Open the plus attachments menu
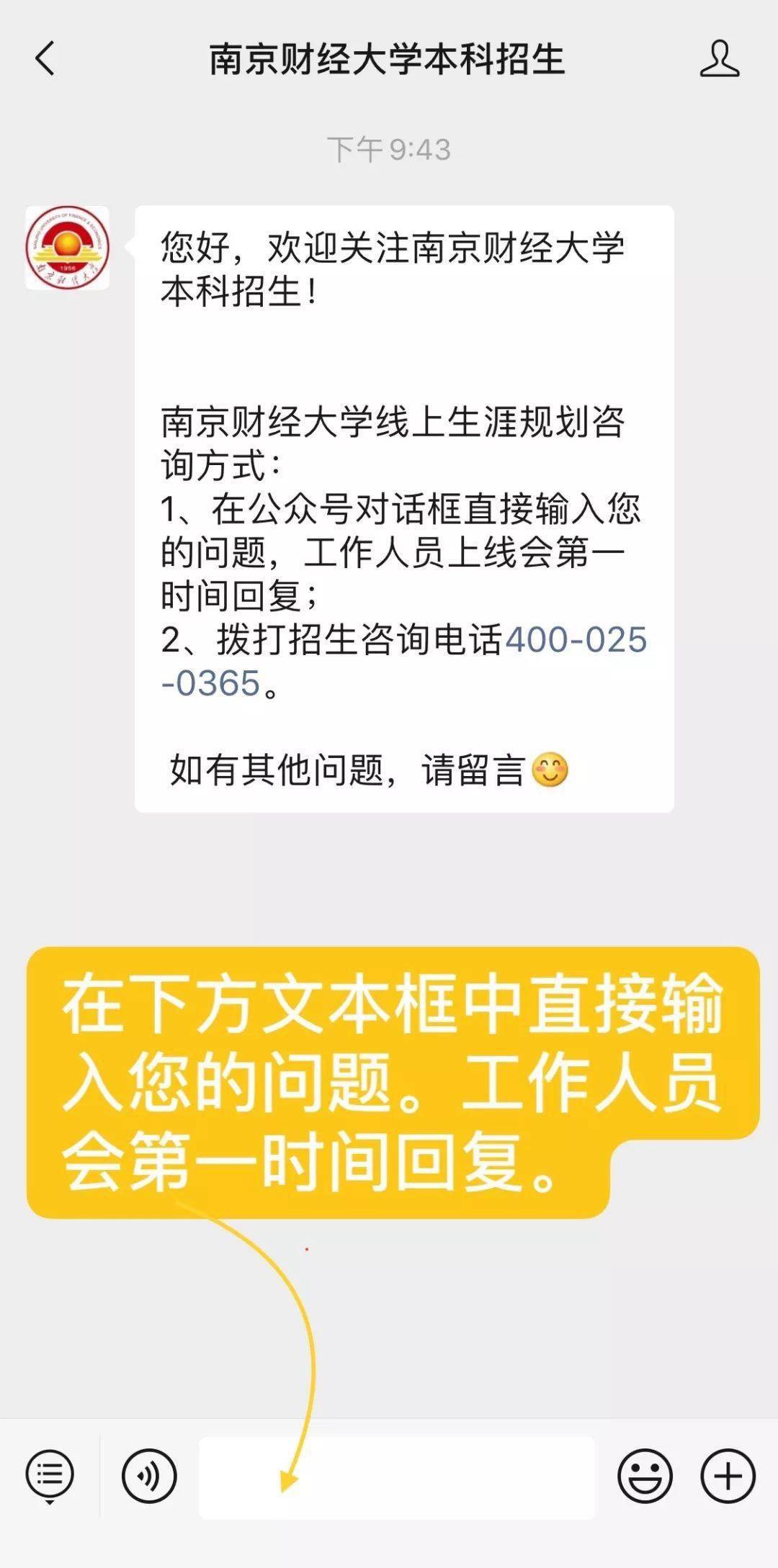The image size is (778, 1568). 728,1475
